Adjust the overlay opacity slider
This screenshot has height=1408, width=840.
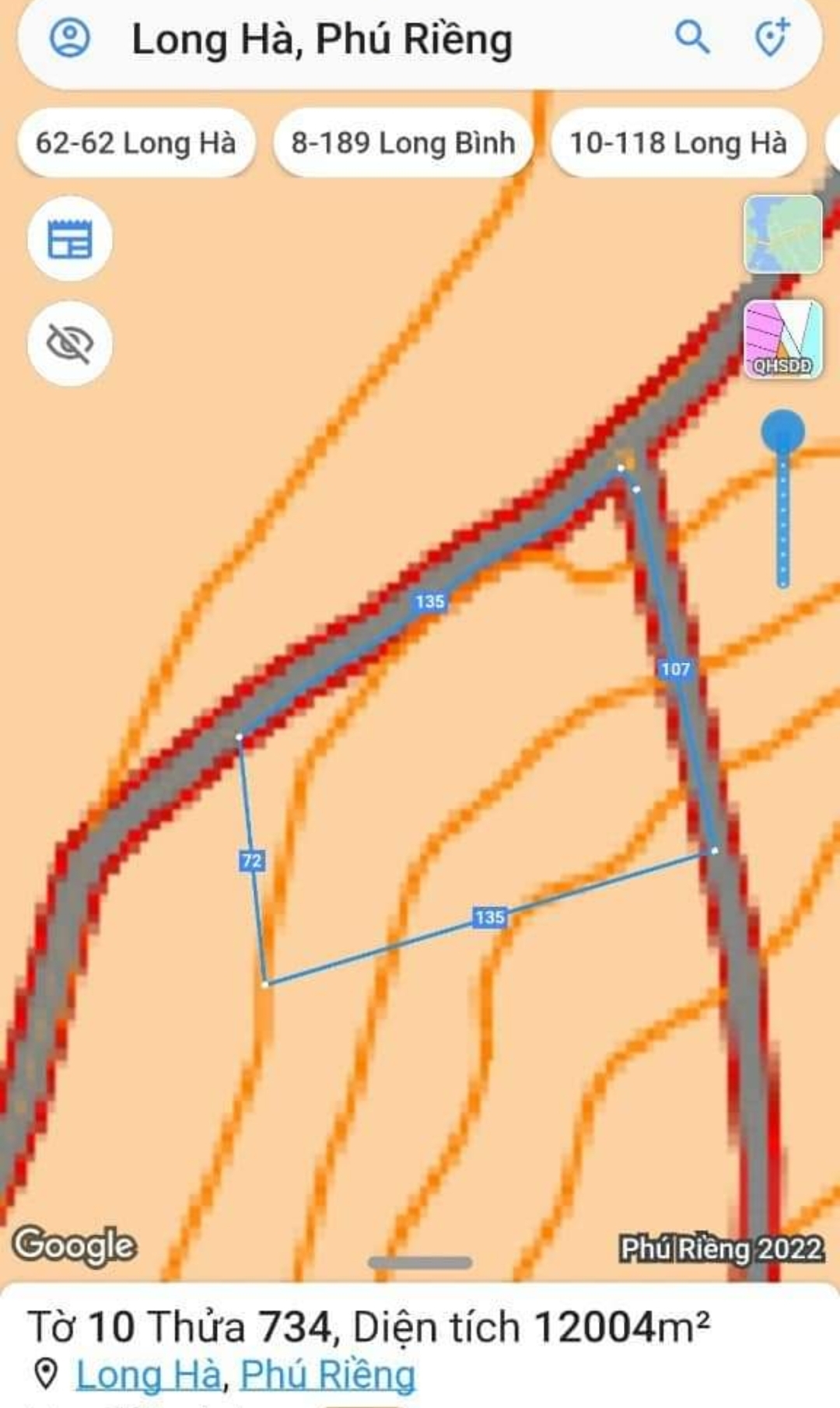coord(783,432)
